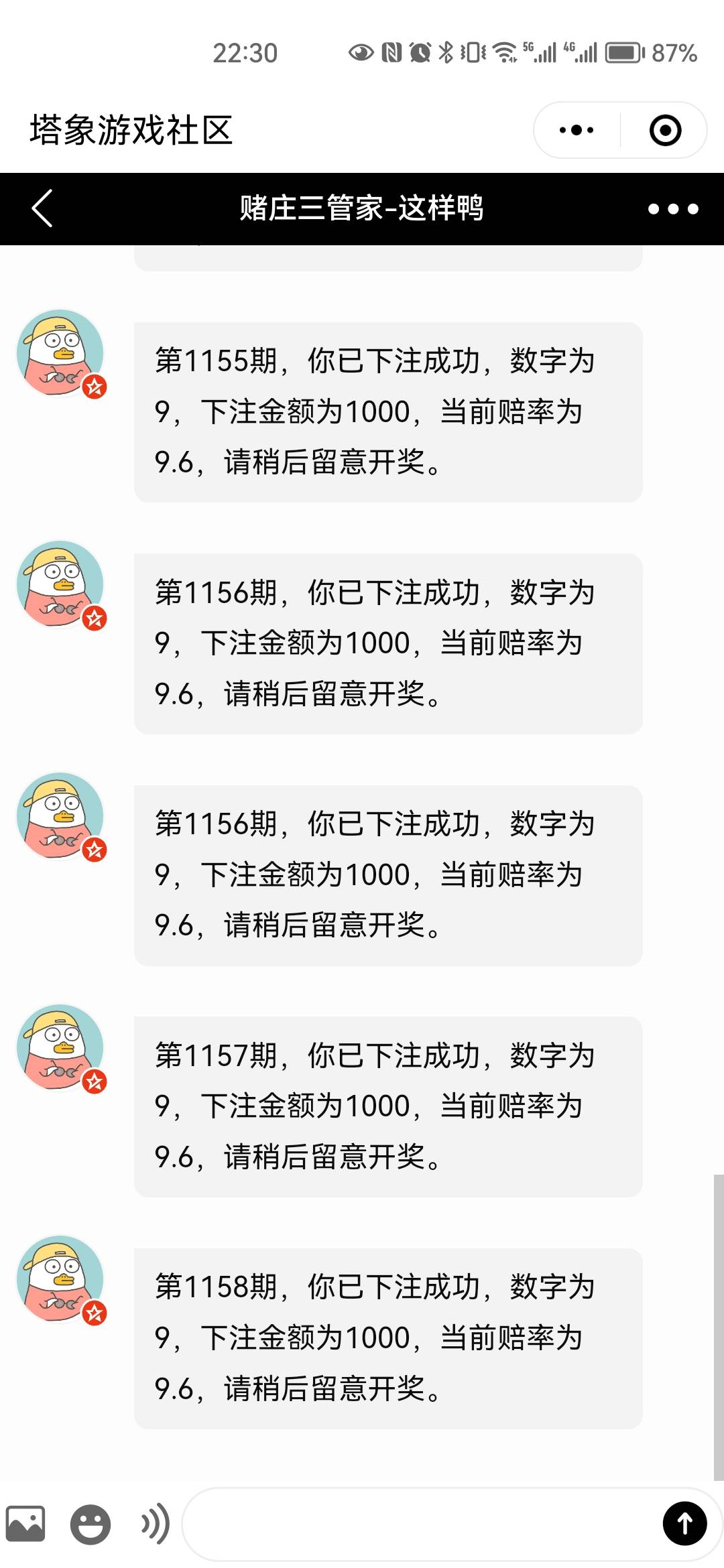Open the duck avatar beside the 第1158期 message
Image resolution: width=724 pixels, height=1568 pixels.
point(60,1279)
